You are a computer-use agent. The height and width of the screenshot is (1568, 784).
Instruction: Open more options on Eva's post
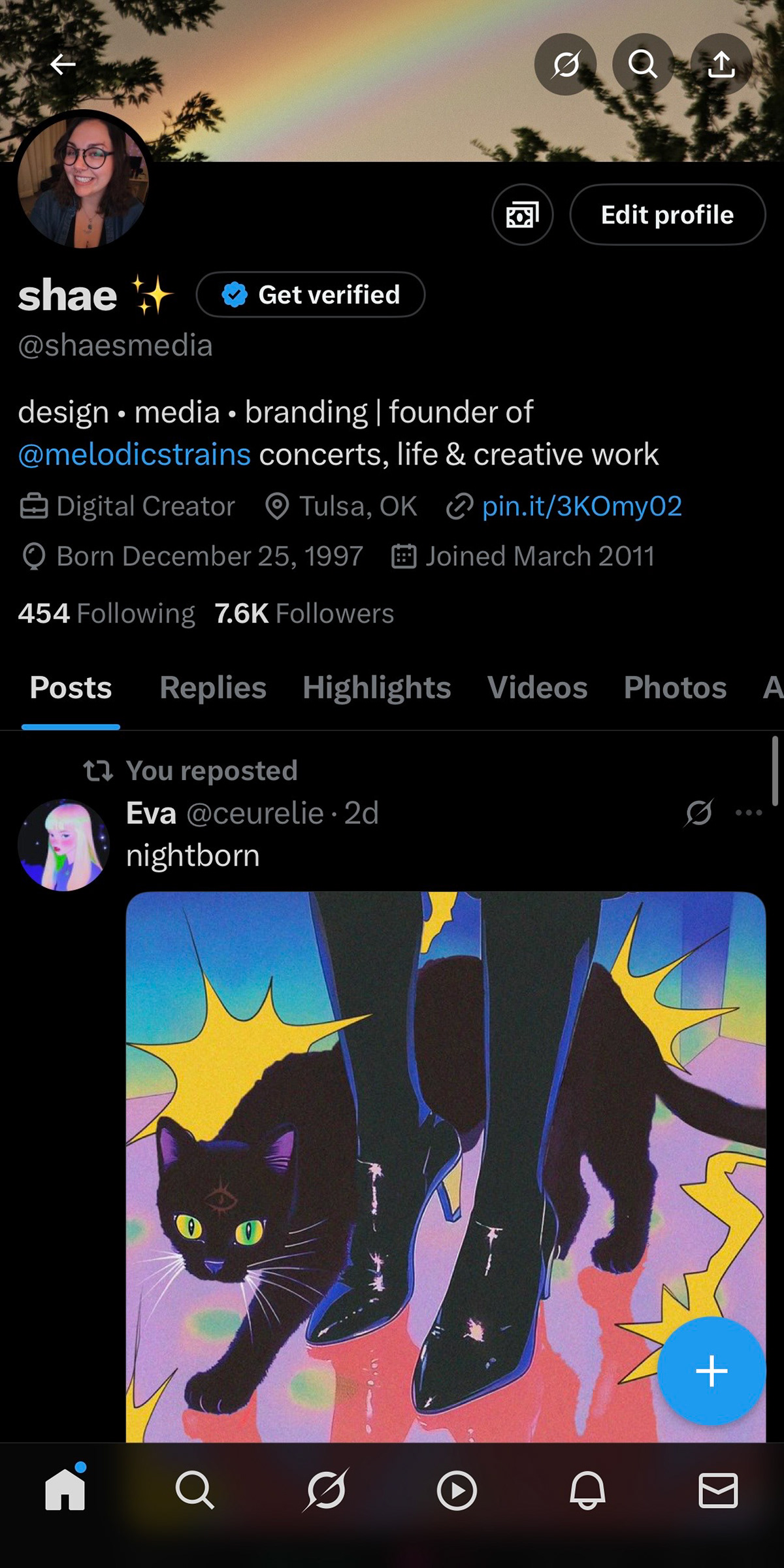click(749, 813)
